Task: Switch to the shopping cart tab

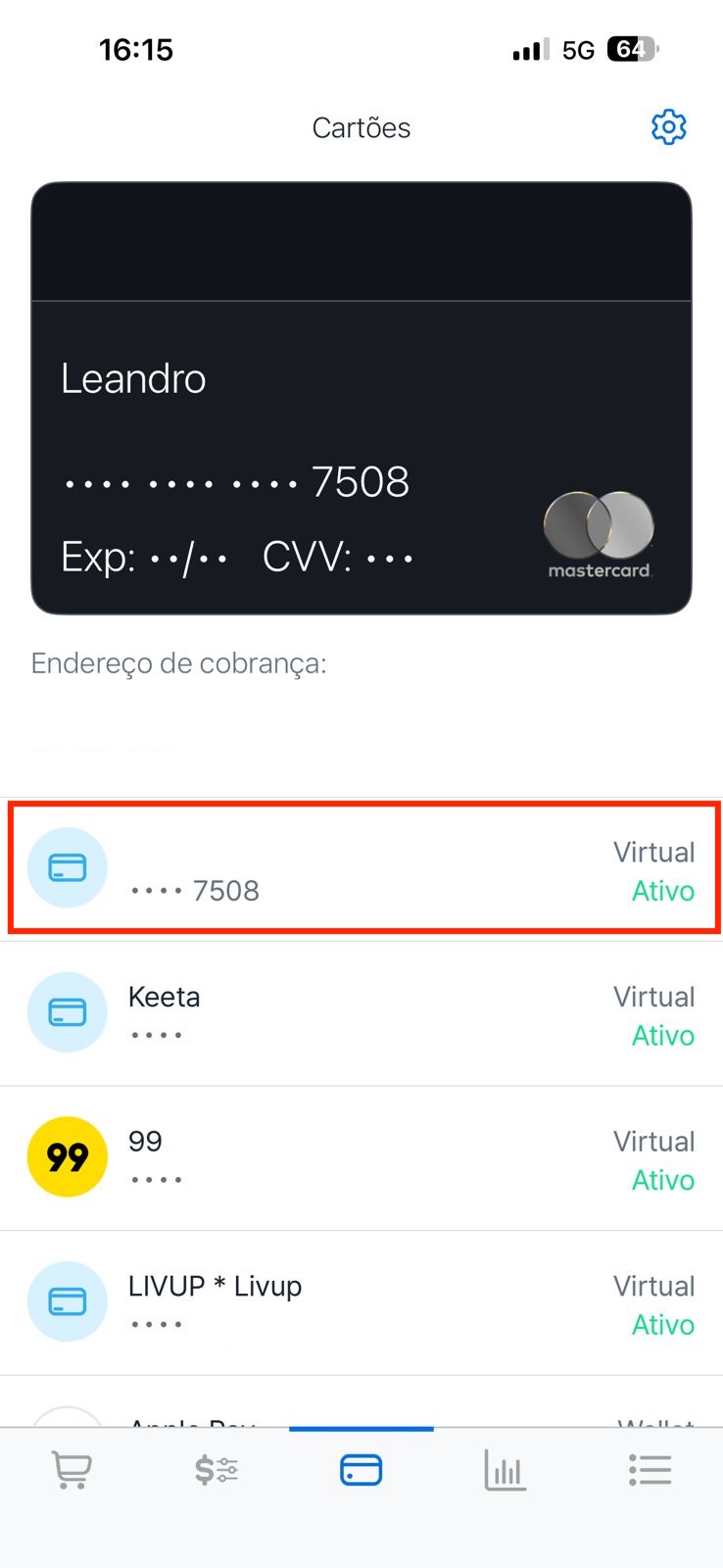Action: pyautogui.click(x=72, y=1470)
